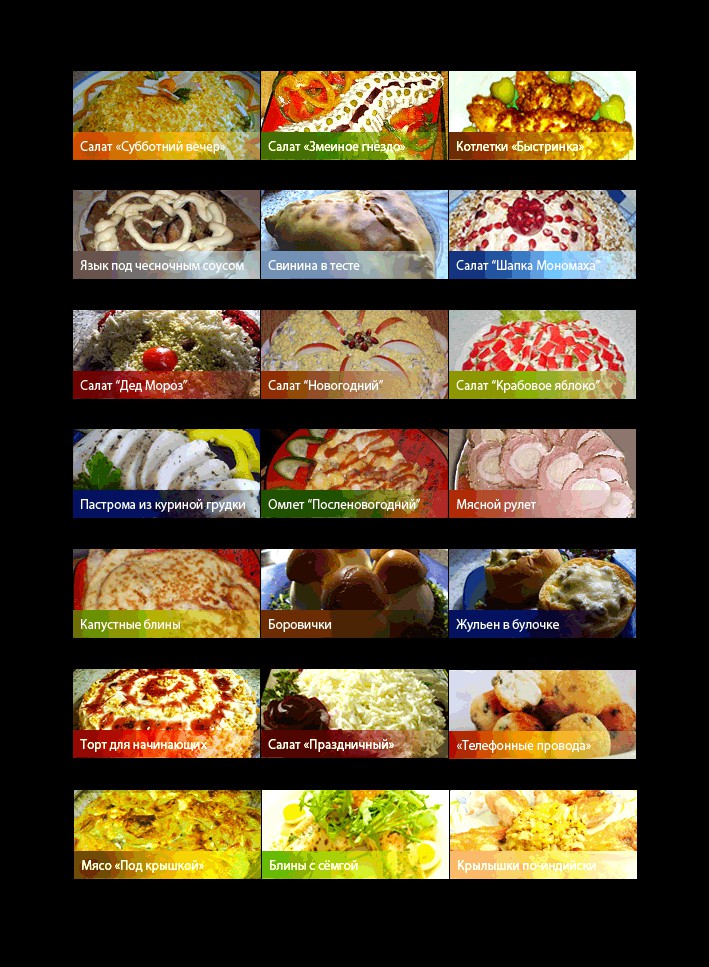Select Салат «Праздничный» tile
This screenshot has height=967, width=709.
(354, 713)
